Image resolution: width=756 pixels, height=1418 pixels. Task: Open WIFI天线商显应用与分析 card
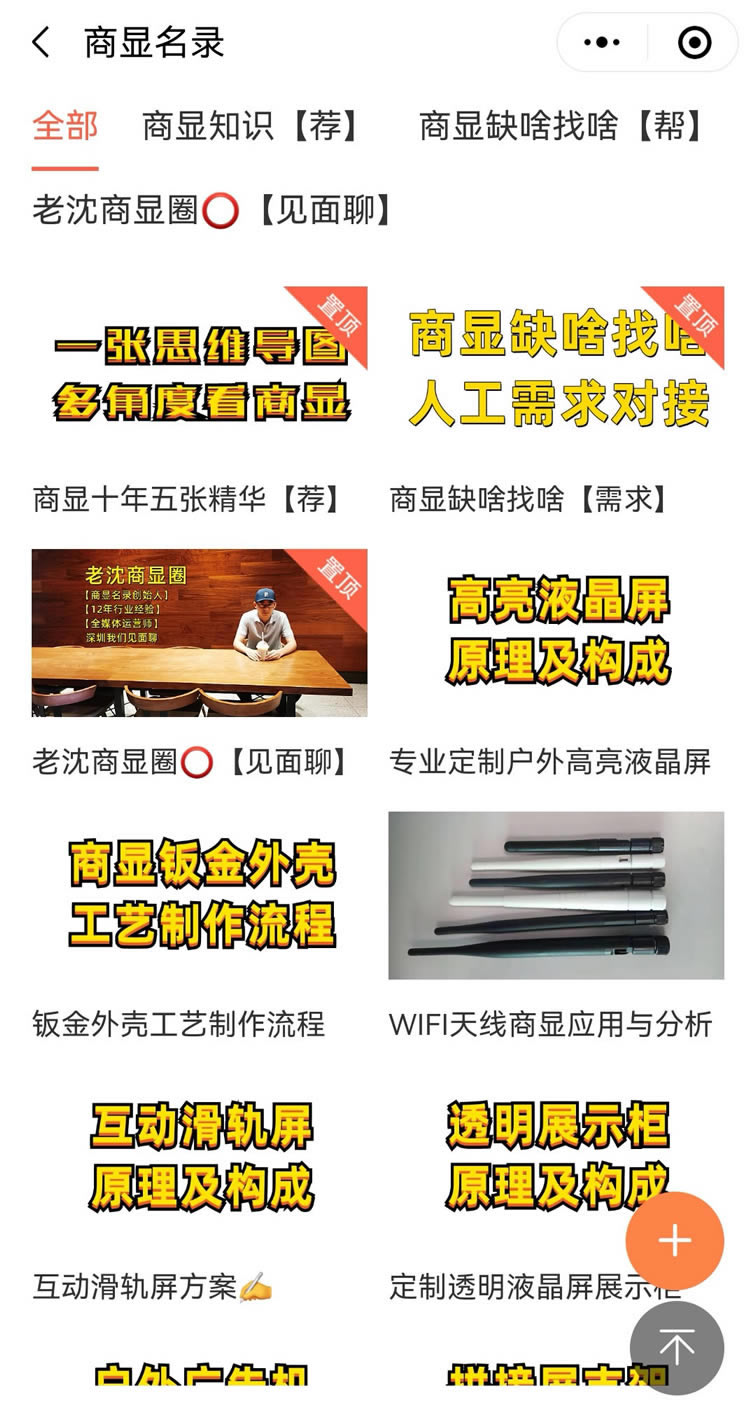[556, 895]
